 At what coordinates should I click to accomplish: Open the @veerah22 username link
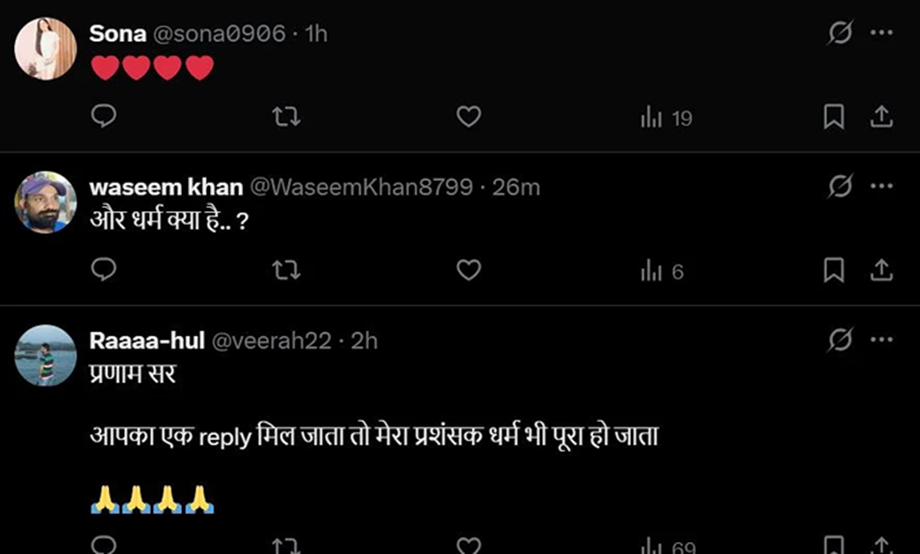click(x=269, y=341)
